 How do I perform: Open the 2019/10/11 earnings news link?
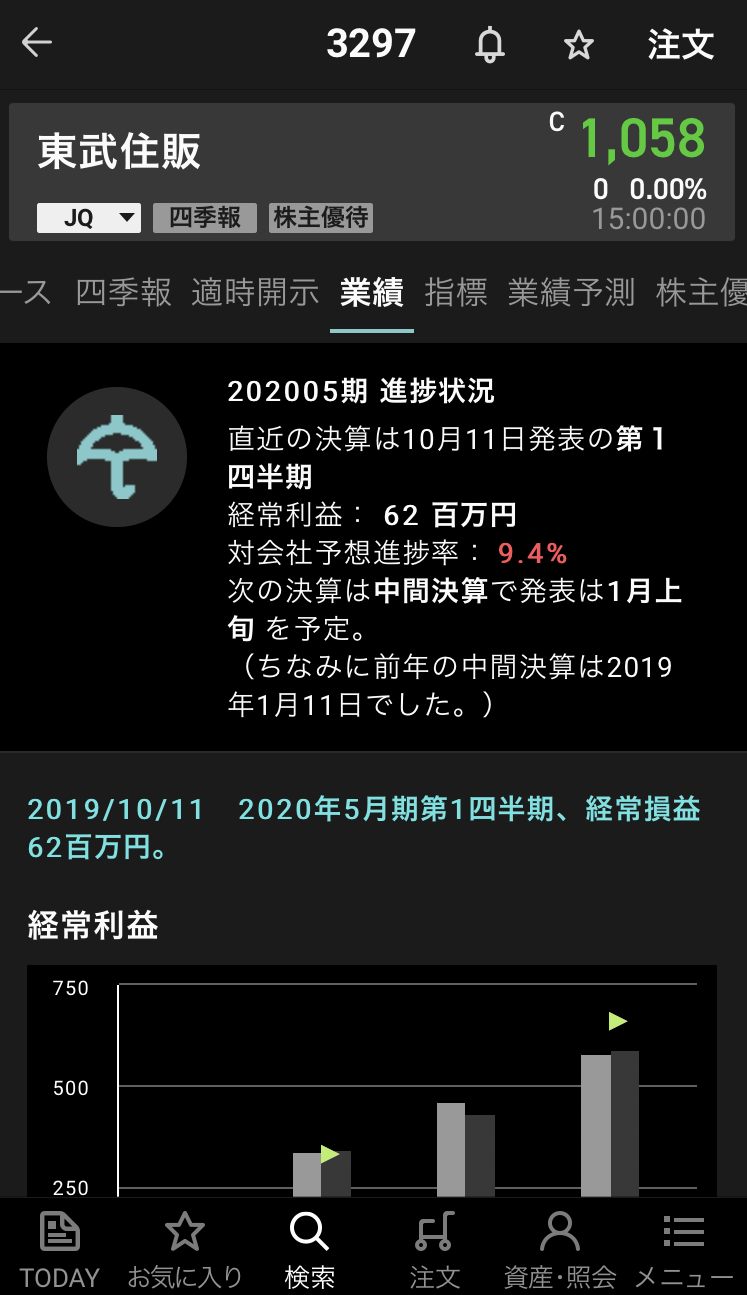(363, 828)
